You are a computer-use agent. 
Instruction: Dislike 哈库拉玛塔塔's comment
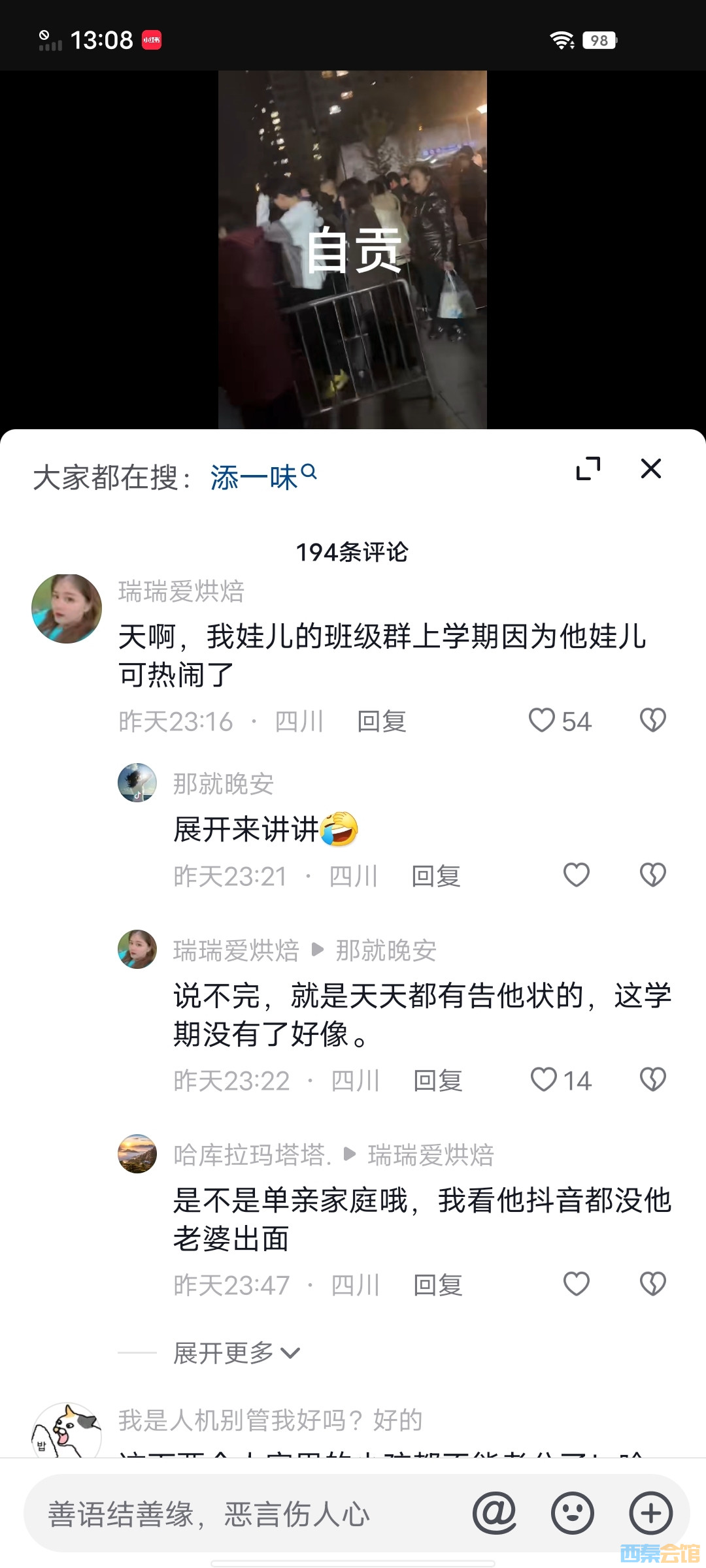coord(652,1284)
